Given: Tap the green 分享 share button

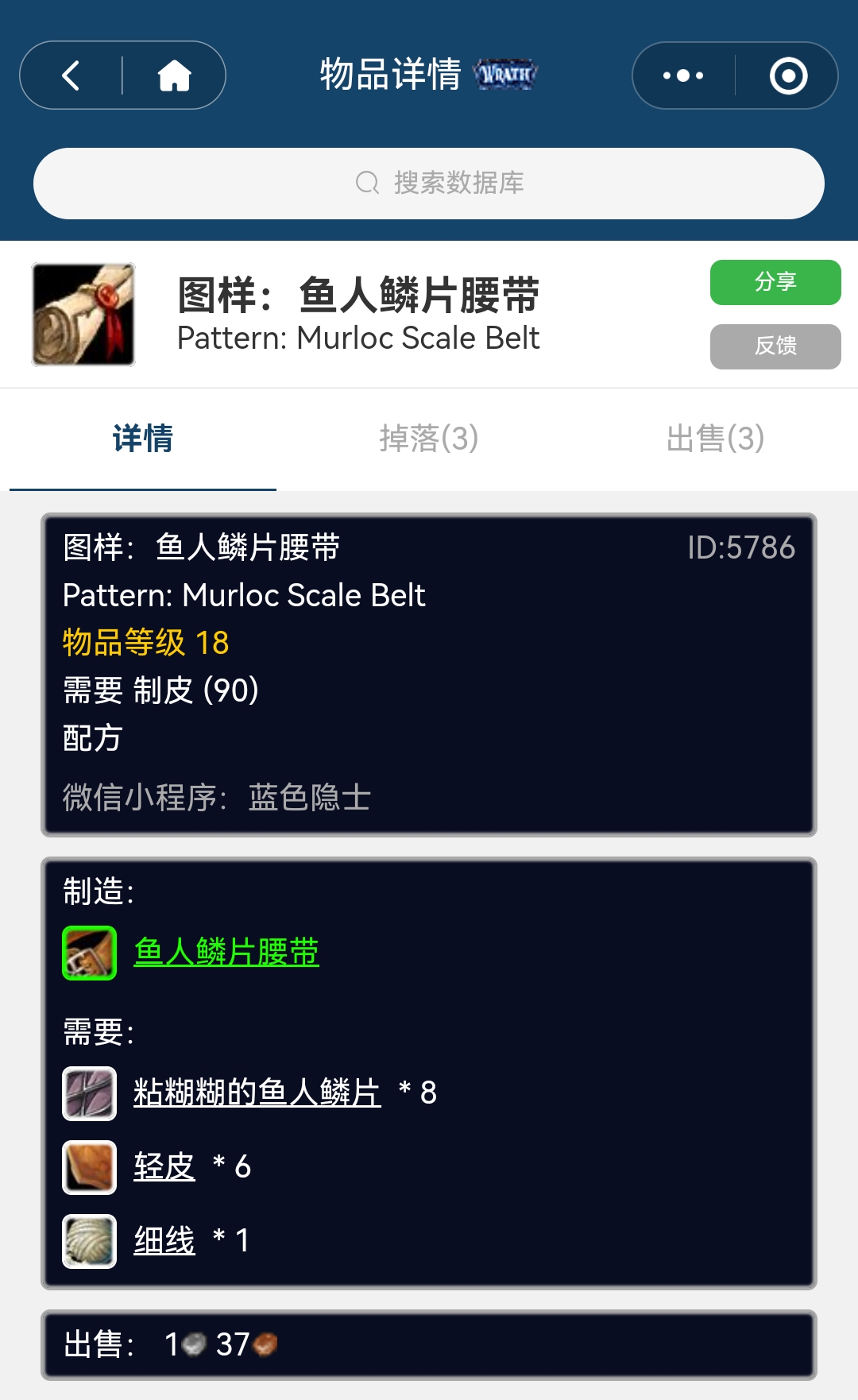Looking at the screenshot, I should [x=775, y=282].
